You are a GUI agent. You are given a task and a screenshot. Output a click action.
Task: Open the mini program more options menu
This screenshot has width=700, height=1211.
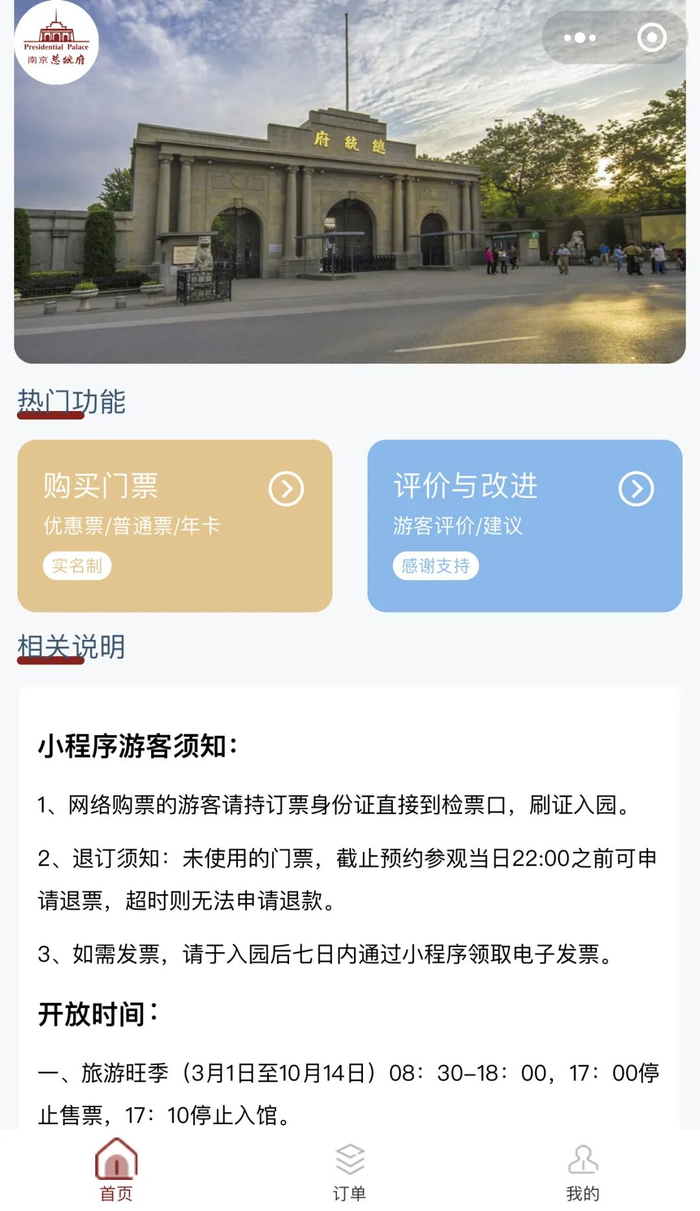(579, 38)
